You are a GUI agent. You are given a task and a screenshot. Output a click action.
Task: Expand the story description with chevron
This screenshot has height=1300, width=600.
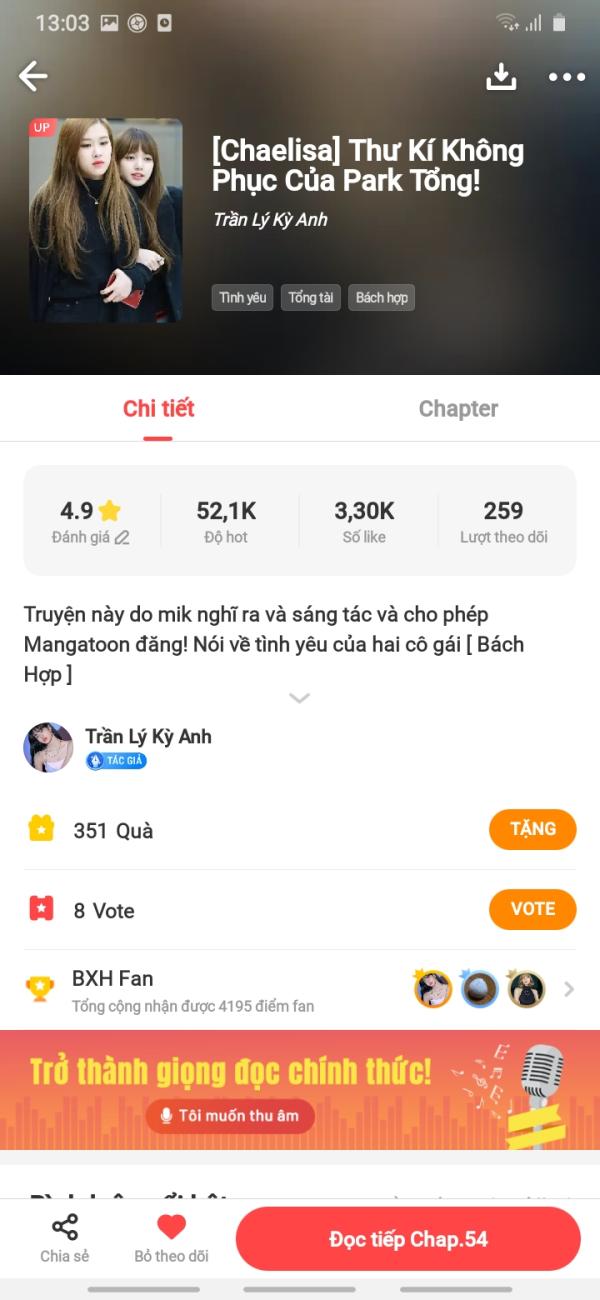pos(299,698)
